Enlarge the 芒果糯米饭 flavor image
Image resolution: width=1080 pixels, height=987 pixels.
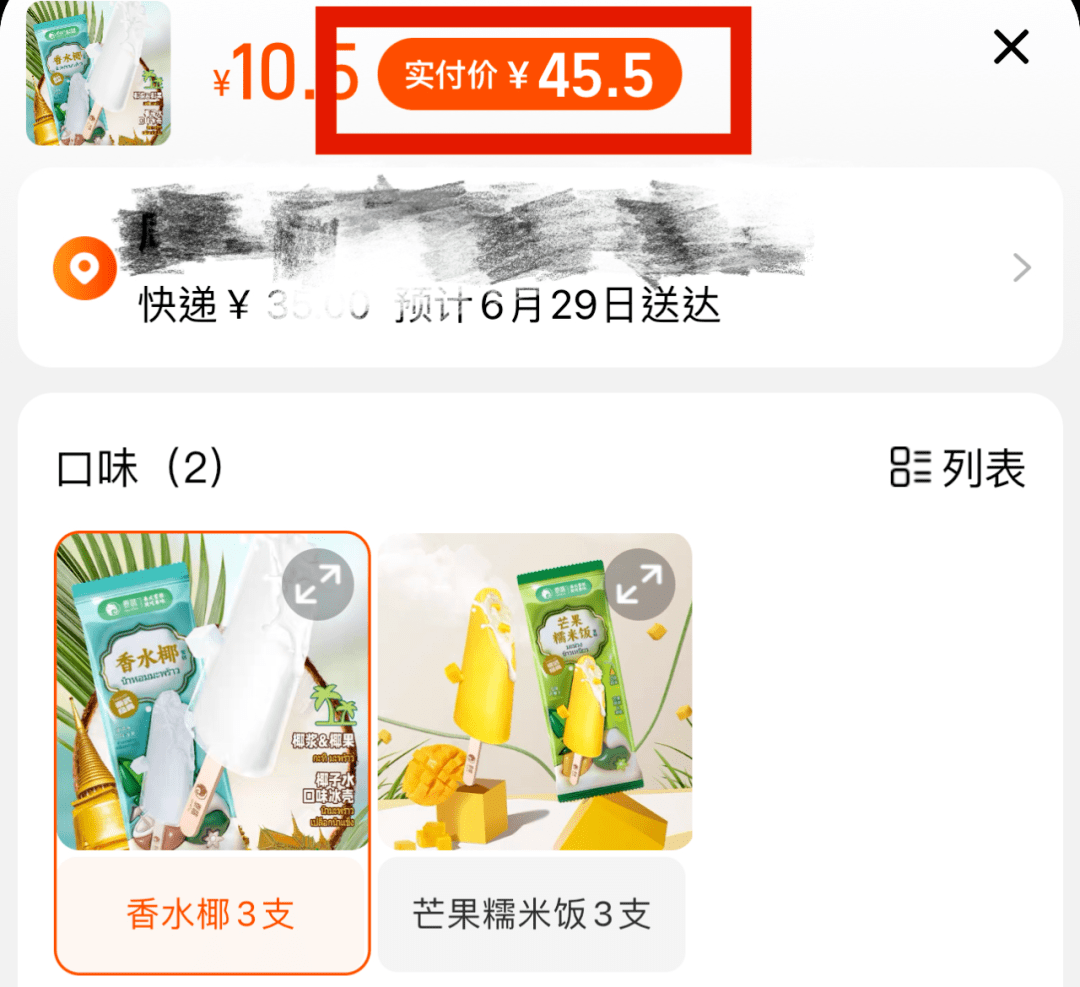click(x=638, y=584)
